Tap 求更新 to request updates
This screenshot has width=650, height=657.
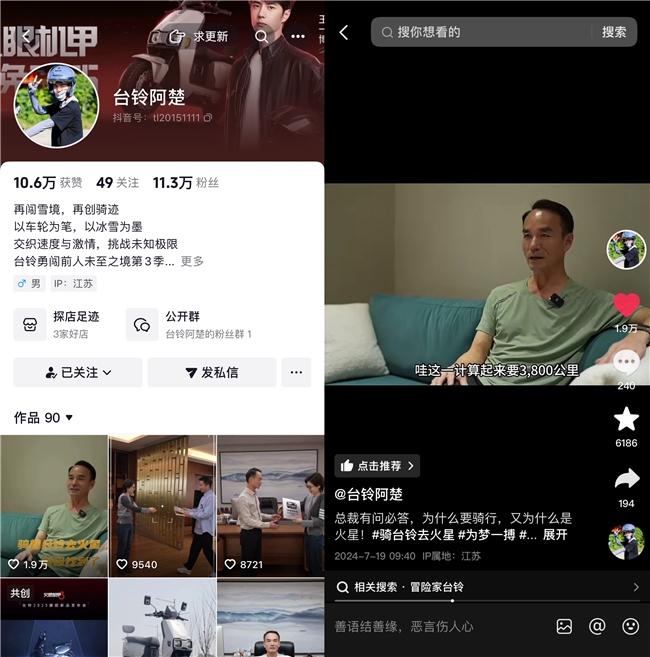199,36
